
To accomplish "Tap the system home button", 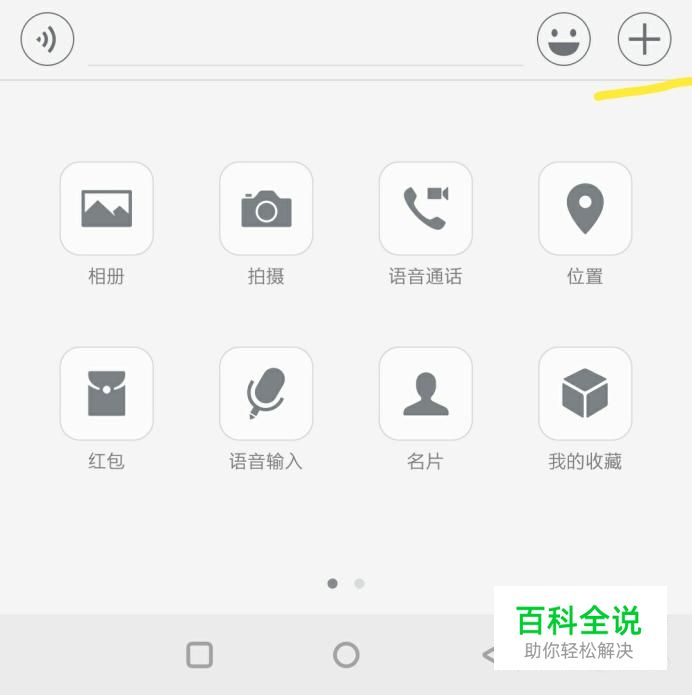I will pyautogui.click(x=346, y=655).
